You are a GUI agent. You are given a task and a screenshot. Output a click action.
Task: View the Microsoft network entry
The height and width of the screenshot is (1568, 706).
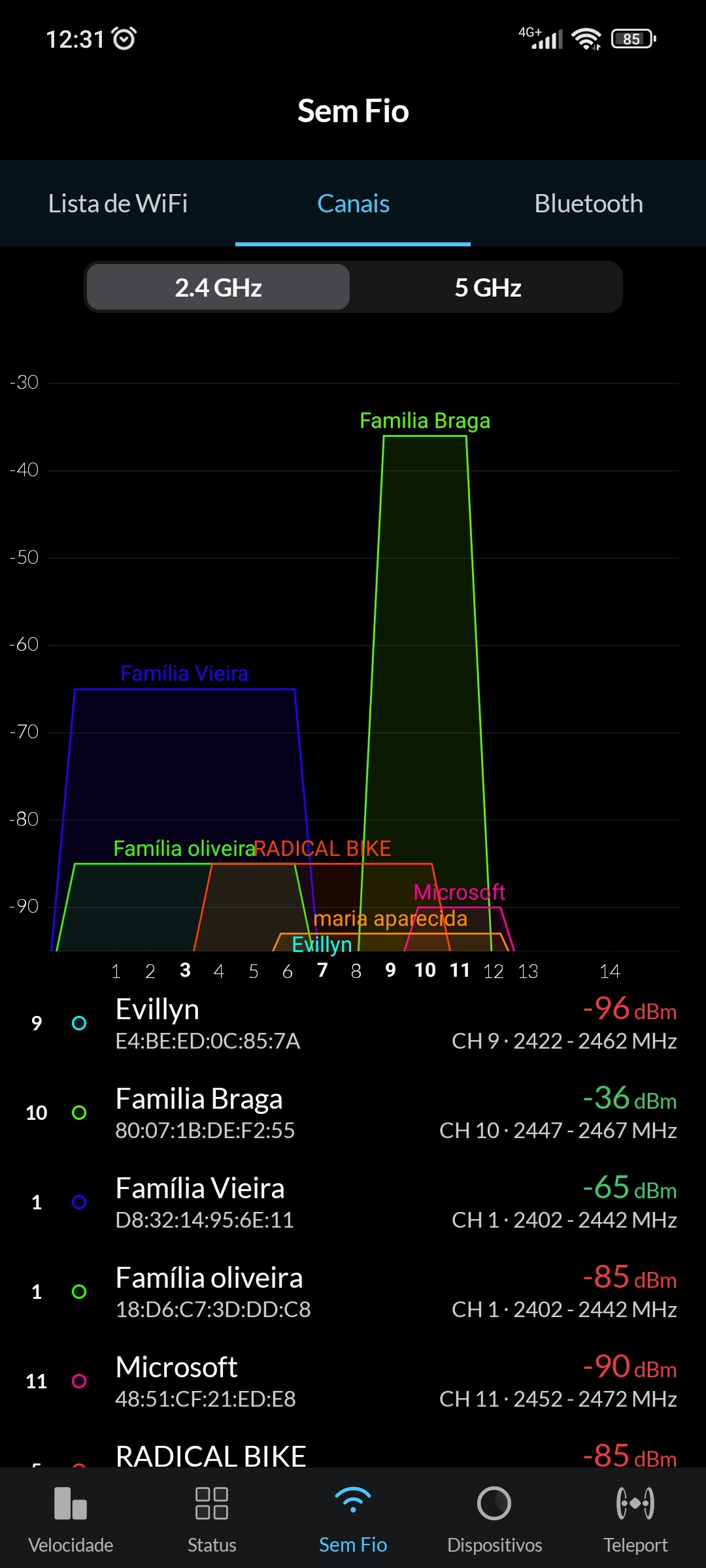pos(353,1382)
